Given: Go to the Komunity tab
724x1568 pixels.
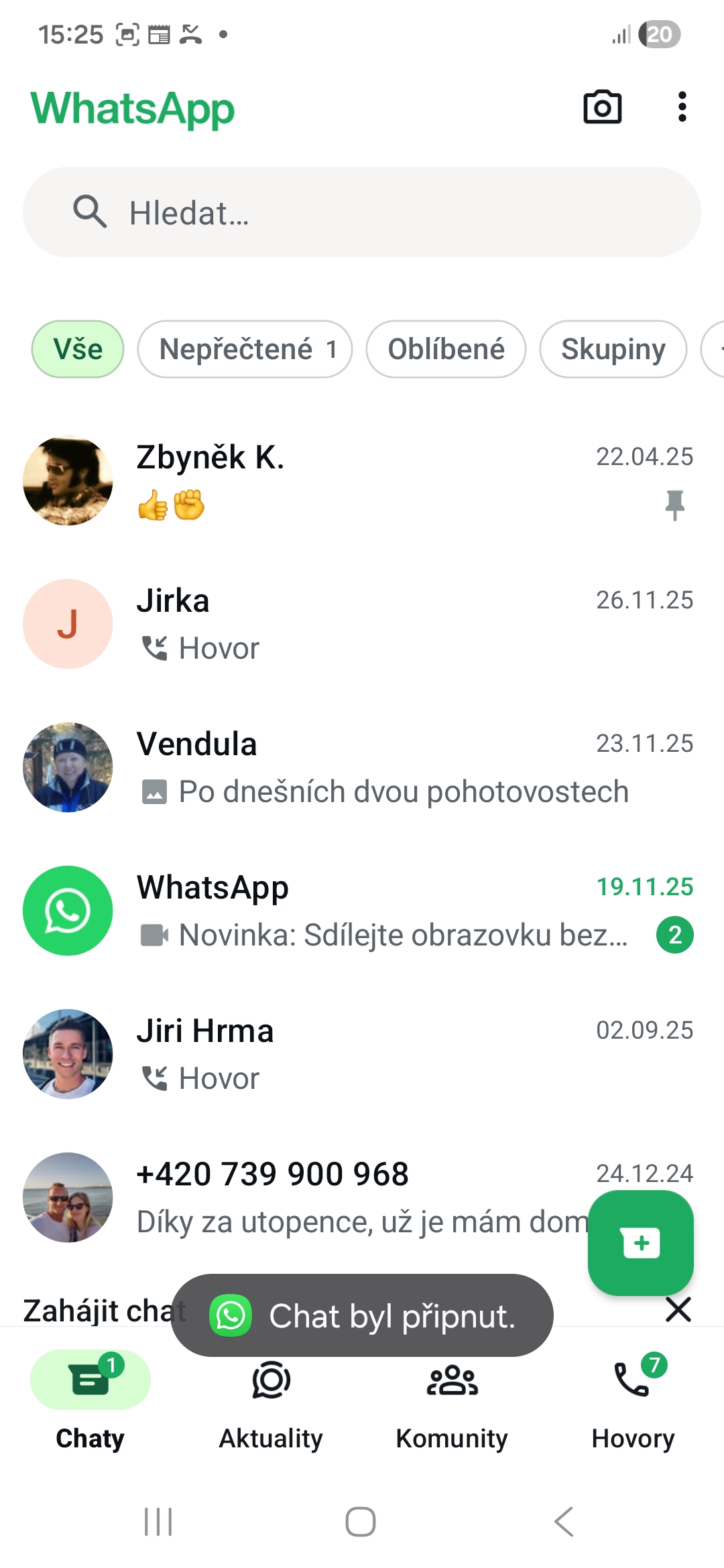Looking at the screenshot, I should (452, 1400).
